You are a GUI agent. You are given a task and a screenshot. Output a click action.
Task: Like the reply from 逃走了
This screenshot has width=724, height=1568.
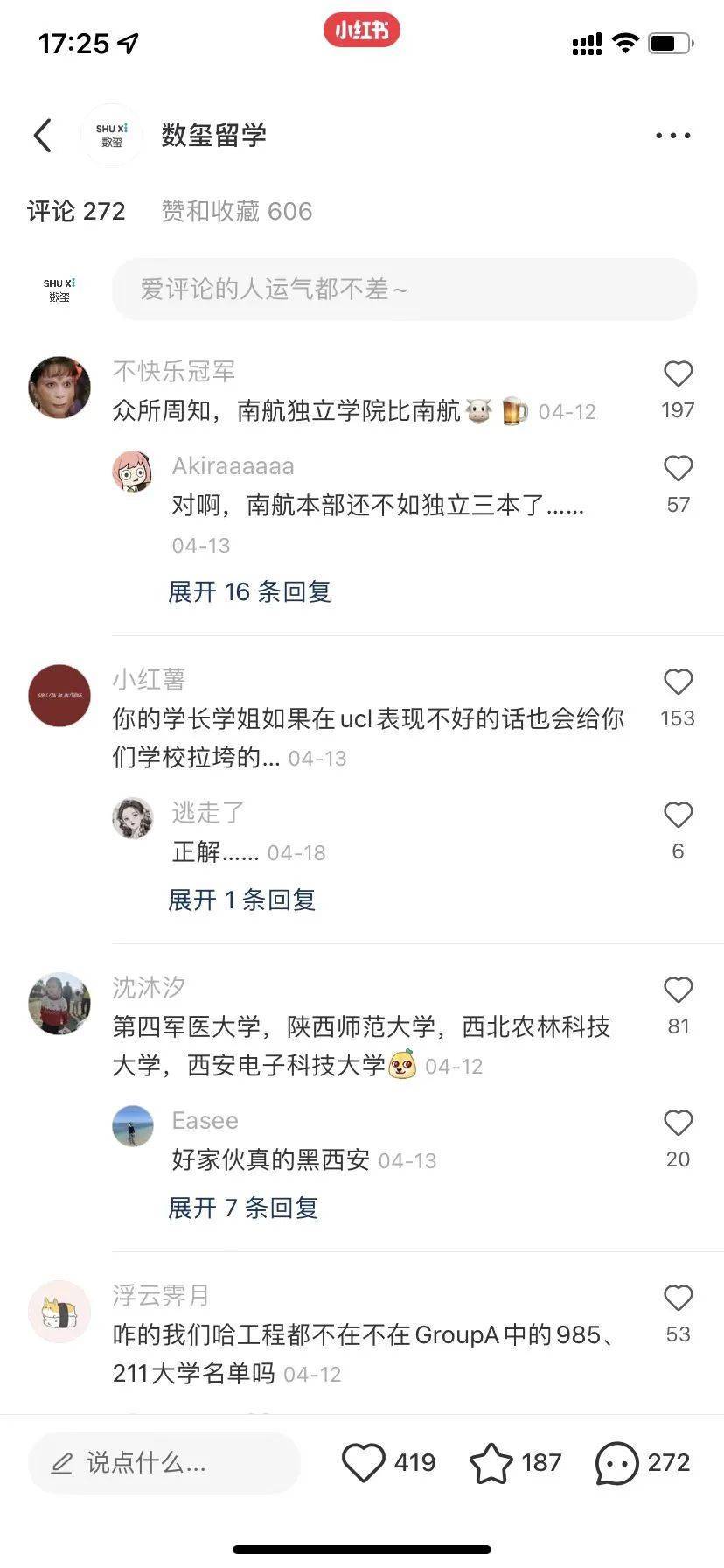click(x=678, y=815)
